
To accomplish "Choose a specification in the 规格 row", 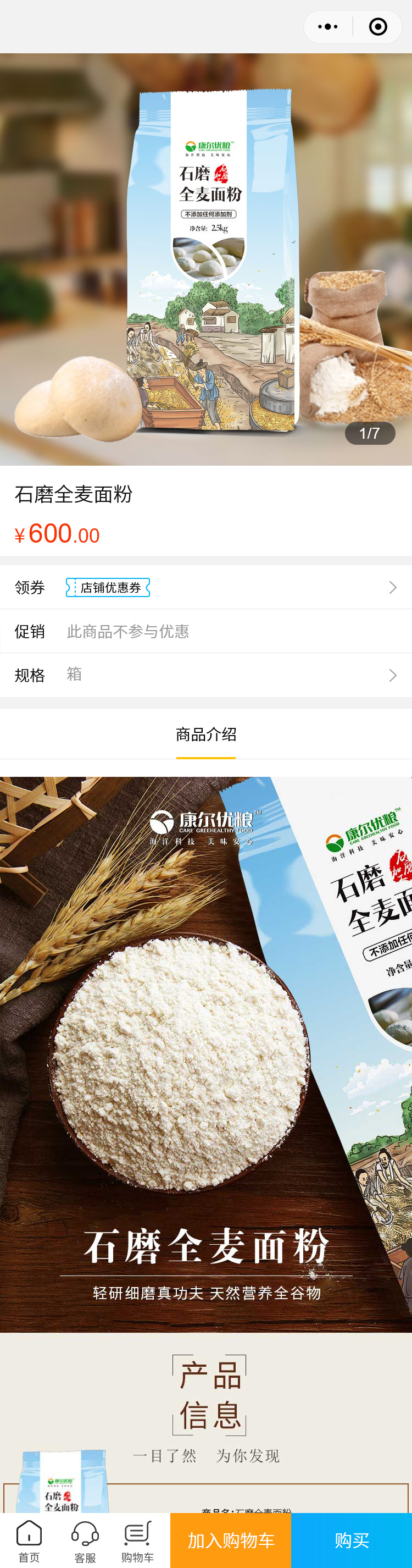I will pyautogui.click(x=205, y=675).
